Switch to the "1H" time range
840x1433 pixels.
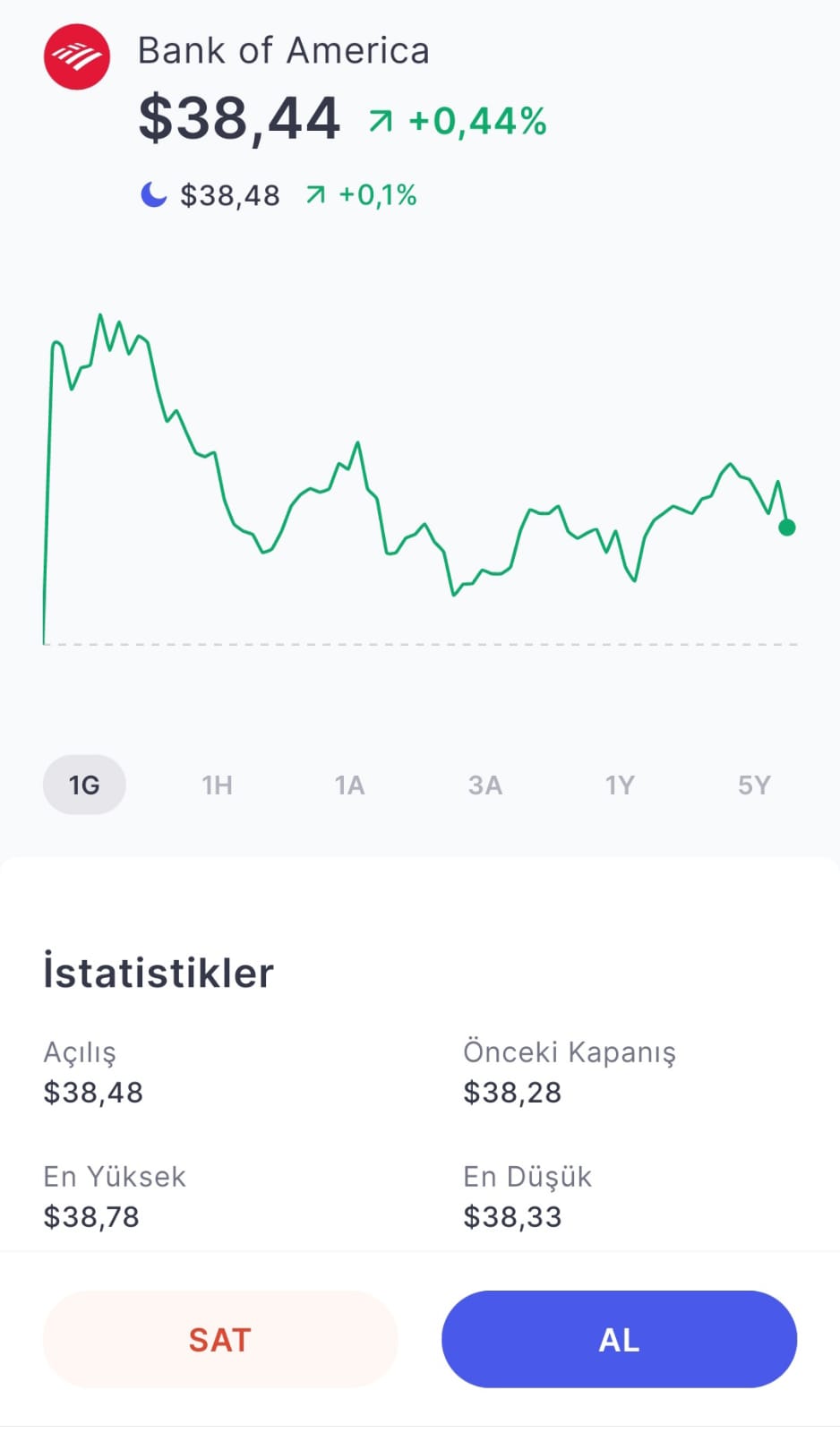point(217,785)
